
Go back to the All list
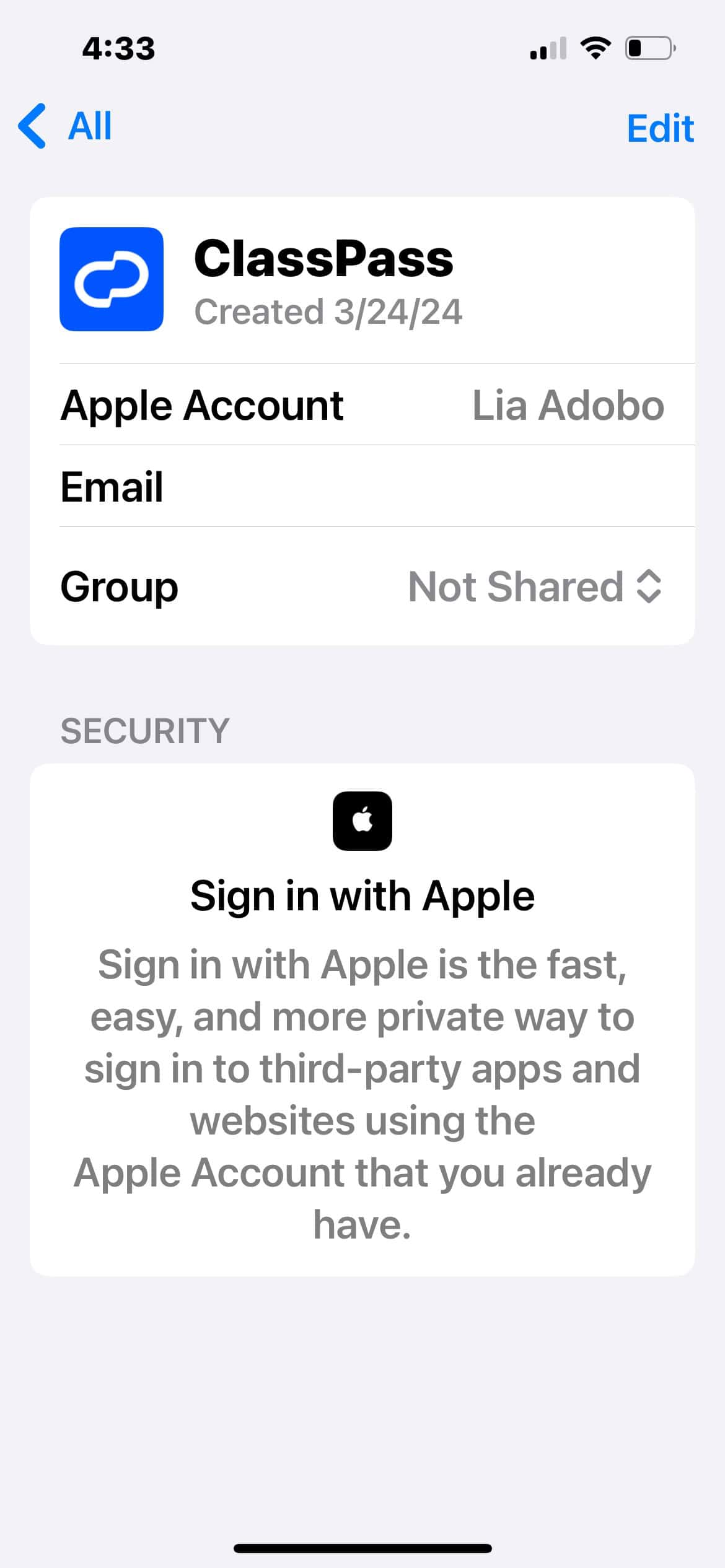[x=66, y=126]
